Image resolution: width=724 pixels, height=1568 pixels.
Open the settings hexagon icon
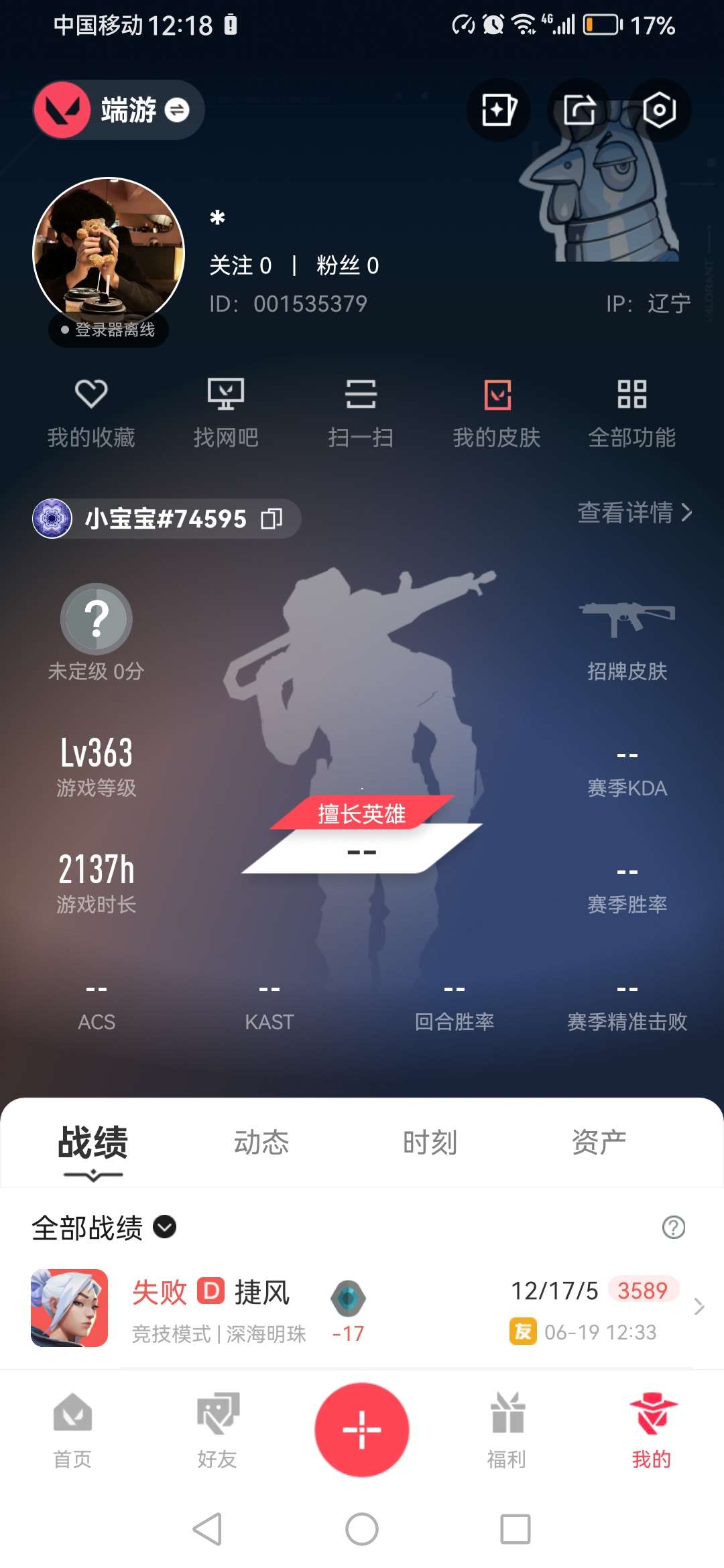tap(659, 110)
